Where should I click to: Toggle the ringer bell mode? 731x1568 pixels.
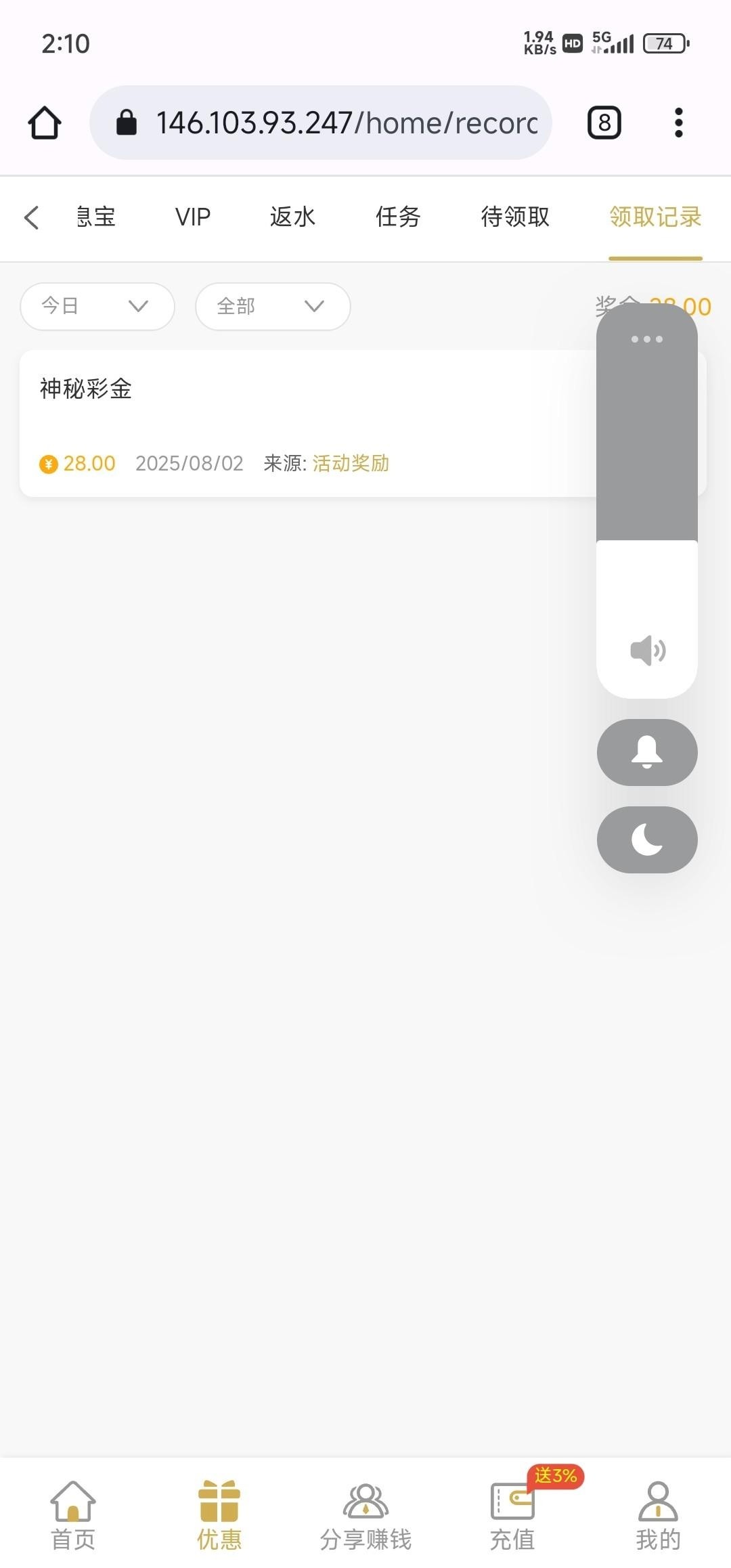[x=646, y=752]
